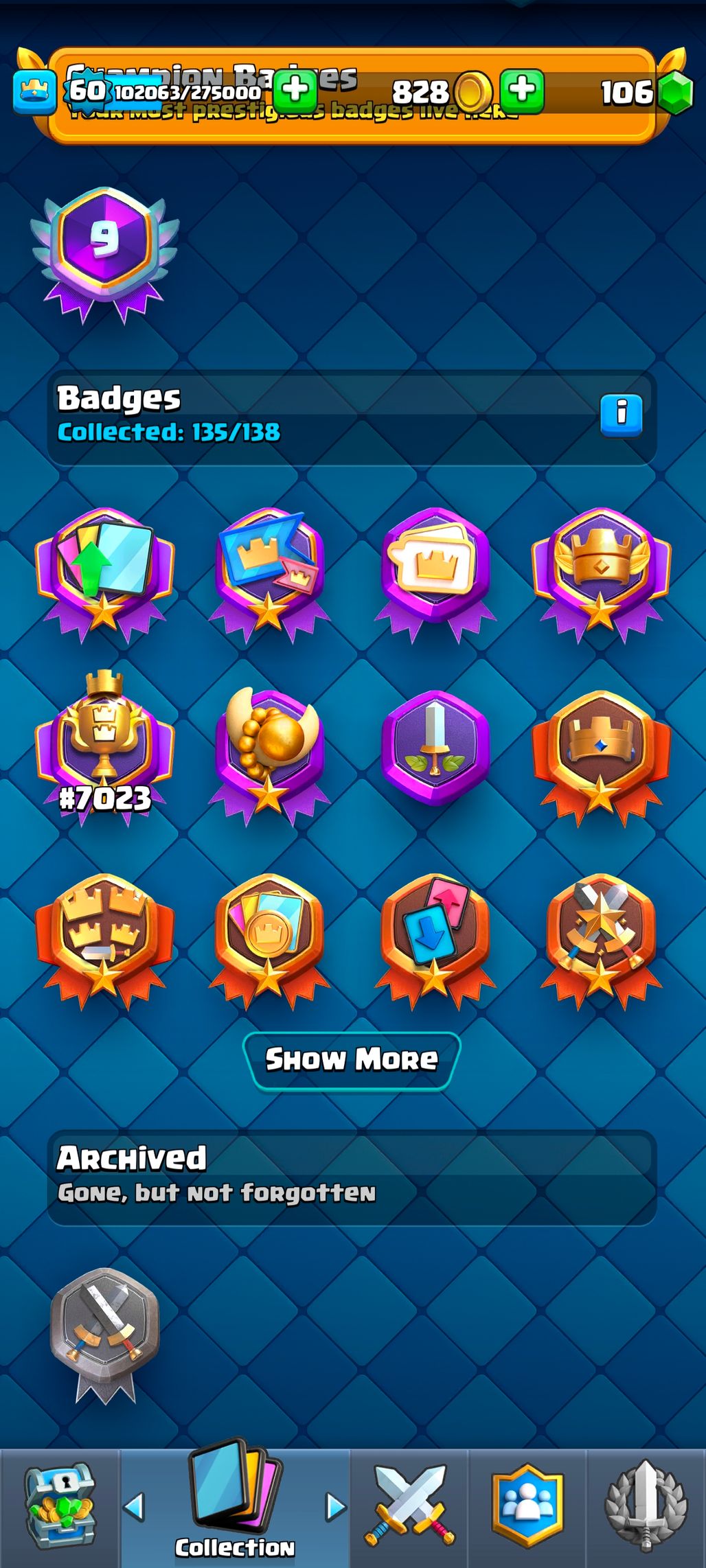Add more gold with the plus button
The width and height of the screenshot is (706, 1568).
pos(522,91)
